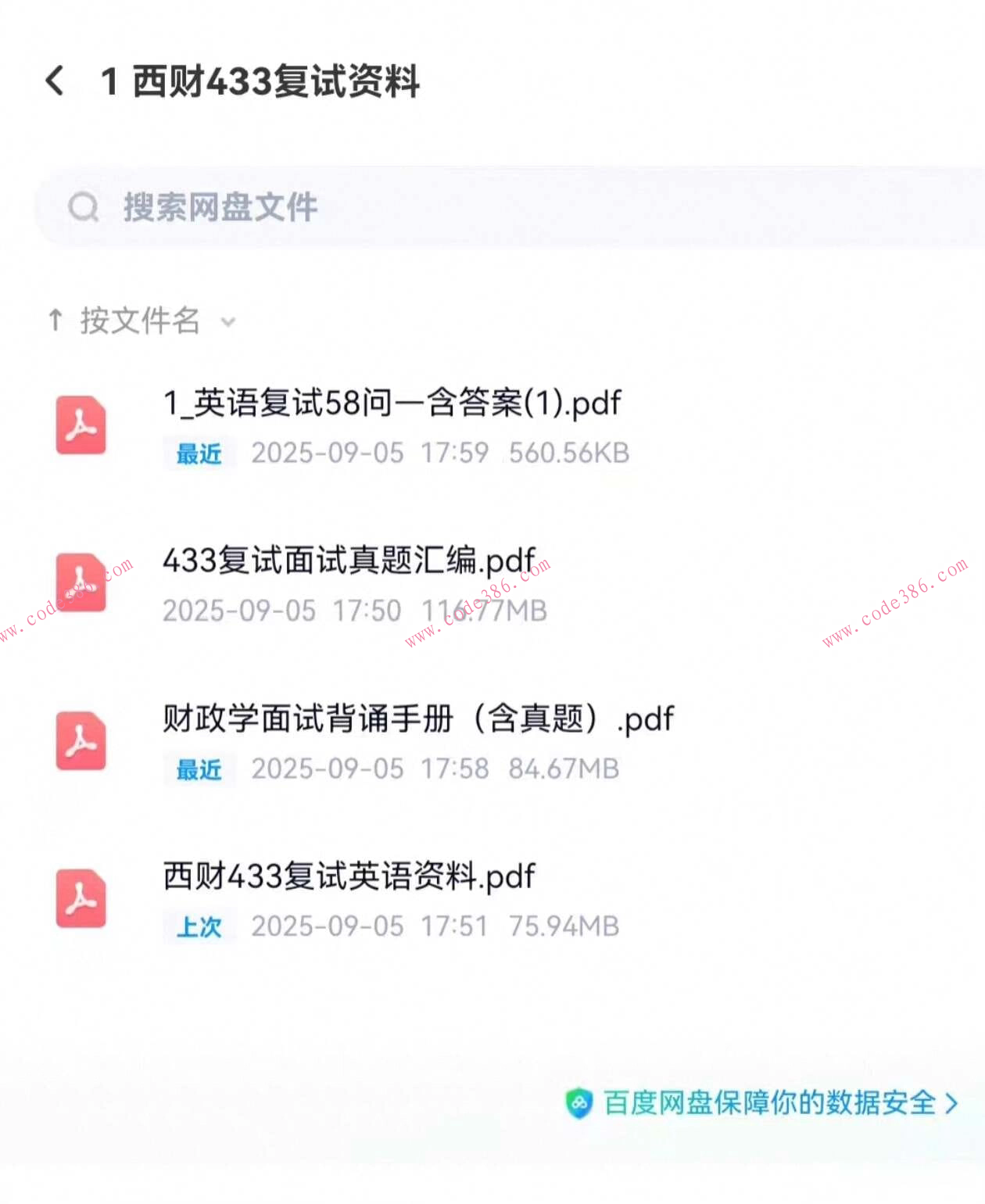This screenshot has height=1204, width=985.
Task: Click the magnifier icon in the search bar
Action: pyautogui.click(x=85, y=207)
